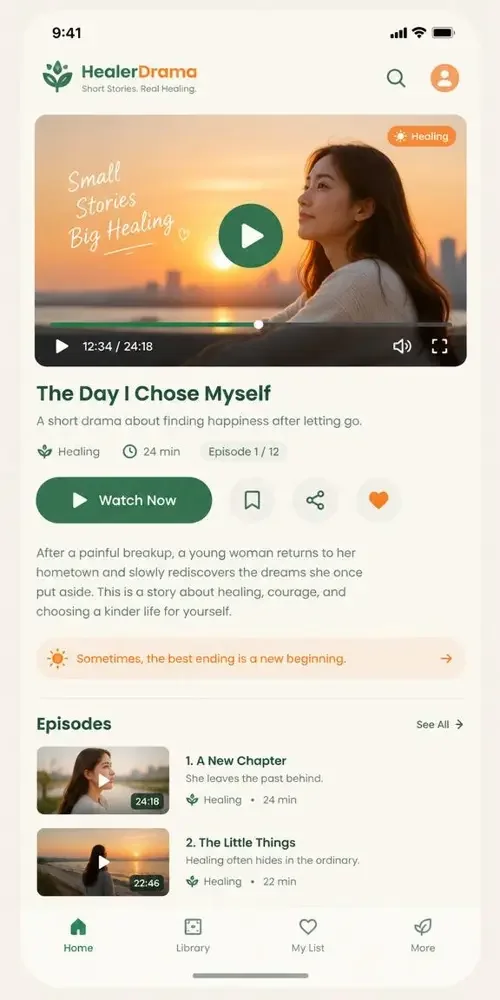Screen dimensions: 500x1000
Task: Play video with the large center button
Action: pos(251,236)
